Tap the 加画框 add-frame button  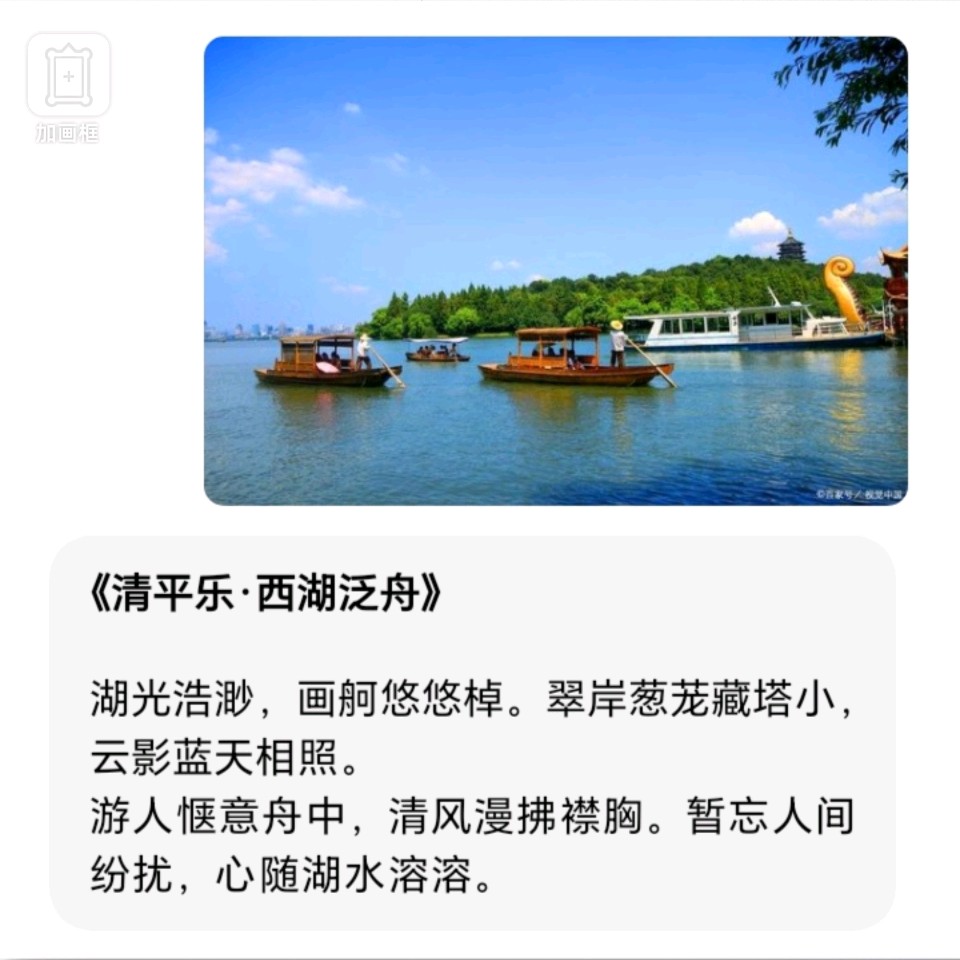tap(68, 87)
